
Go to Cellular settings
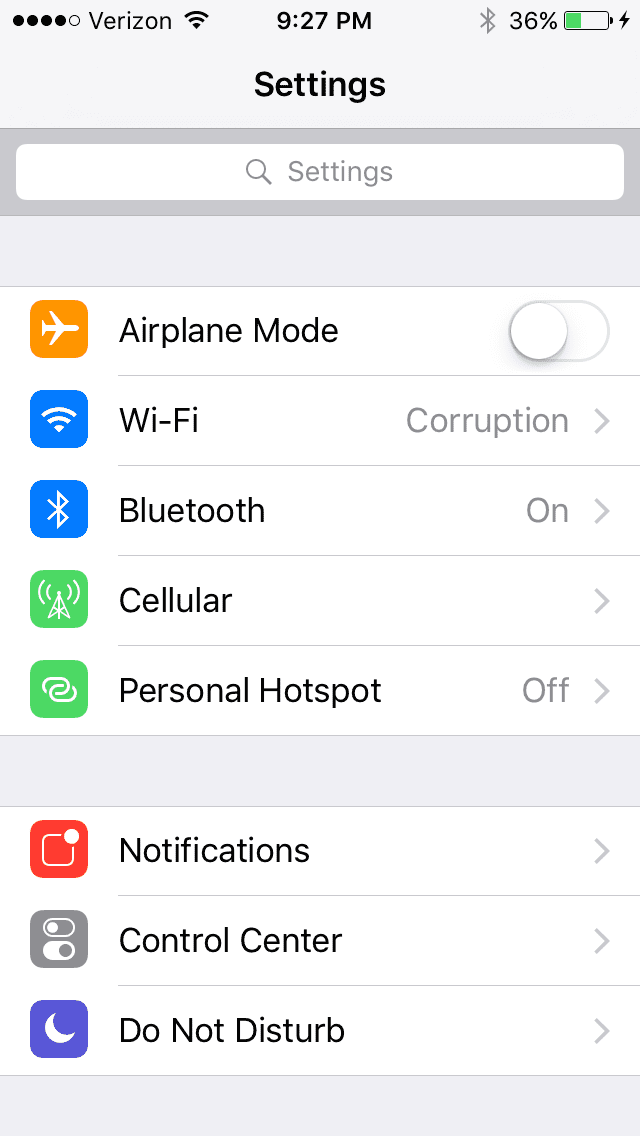[320, 601]
